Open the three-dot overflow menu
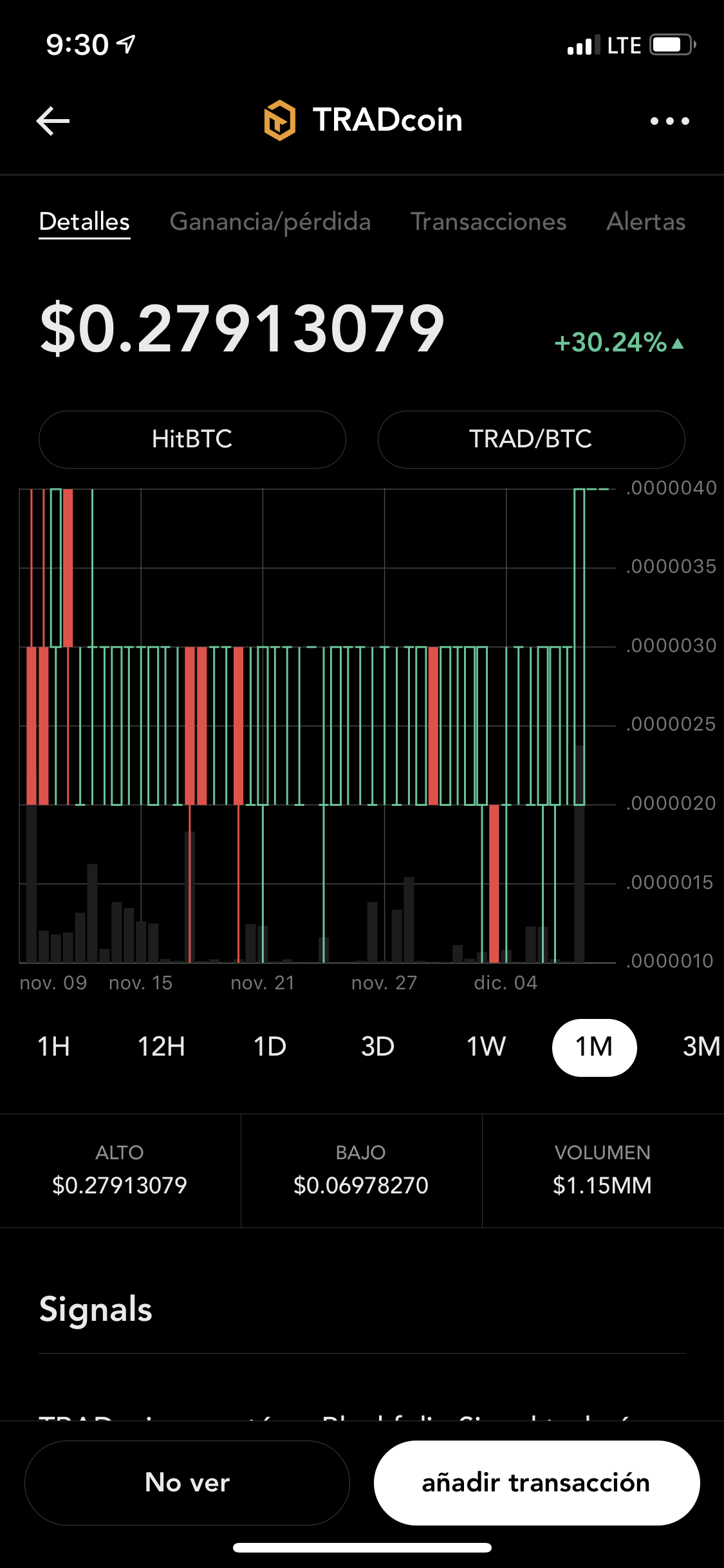This screenshot has width=724, height=1568. (669, 120)
